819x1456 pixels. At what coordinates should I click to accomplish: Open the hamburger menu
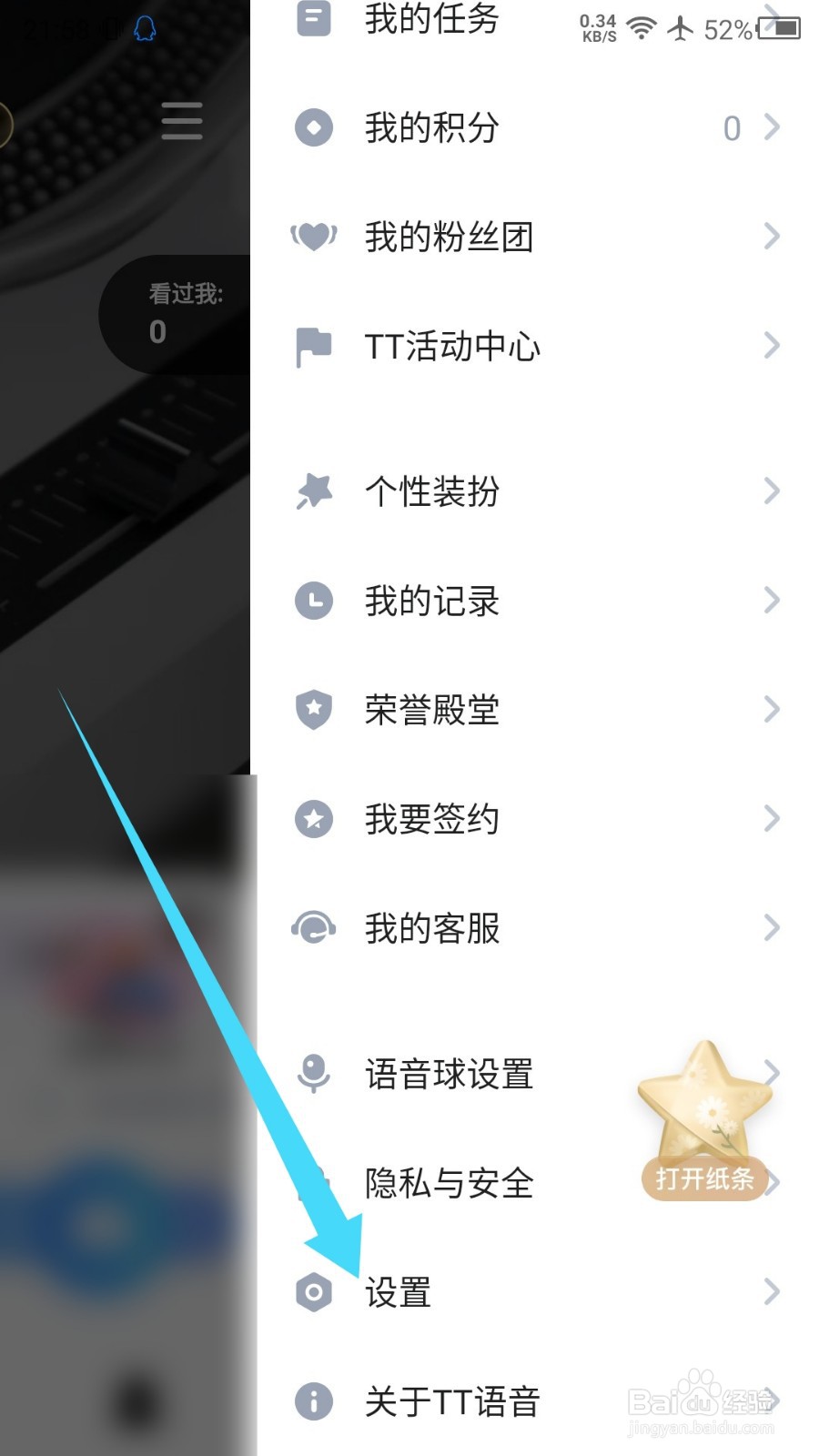coord(180,119)
